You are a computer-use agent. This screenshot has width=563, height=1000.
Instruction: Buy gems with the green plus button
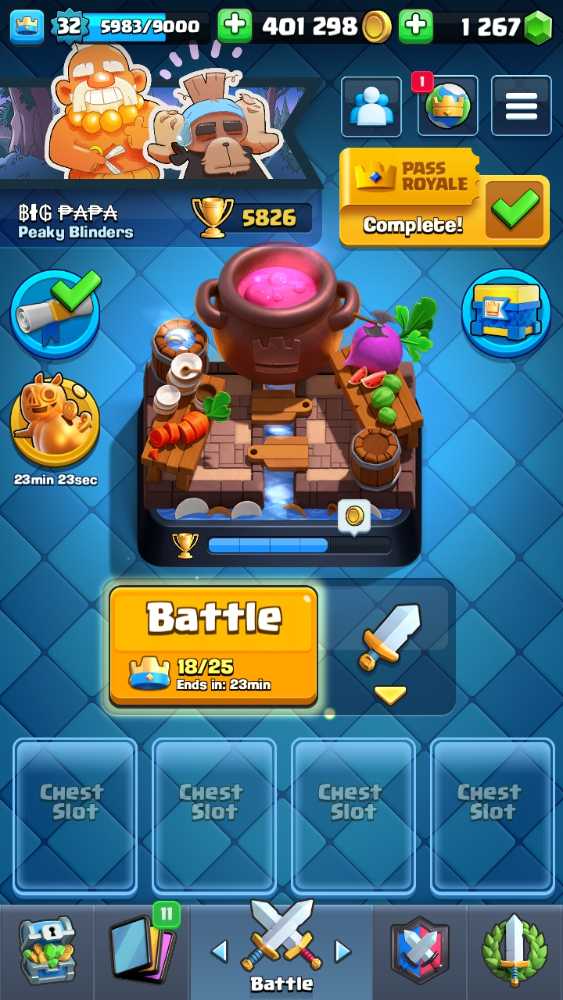(416, 26)
